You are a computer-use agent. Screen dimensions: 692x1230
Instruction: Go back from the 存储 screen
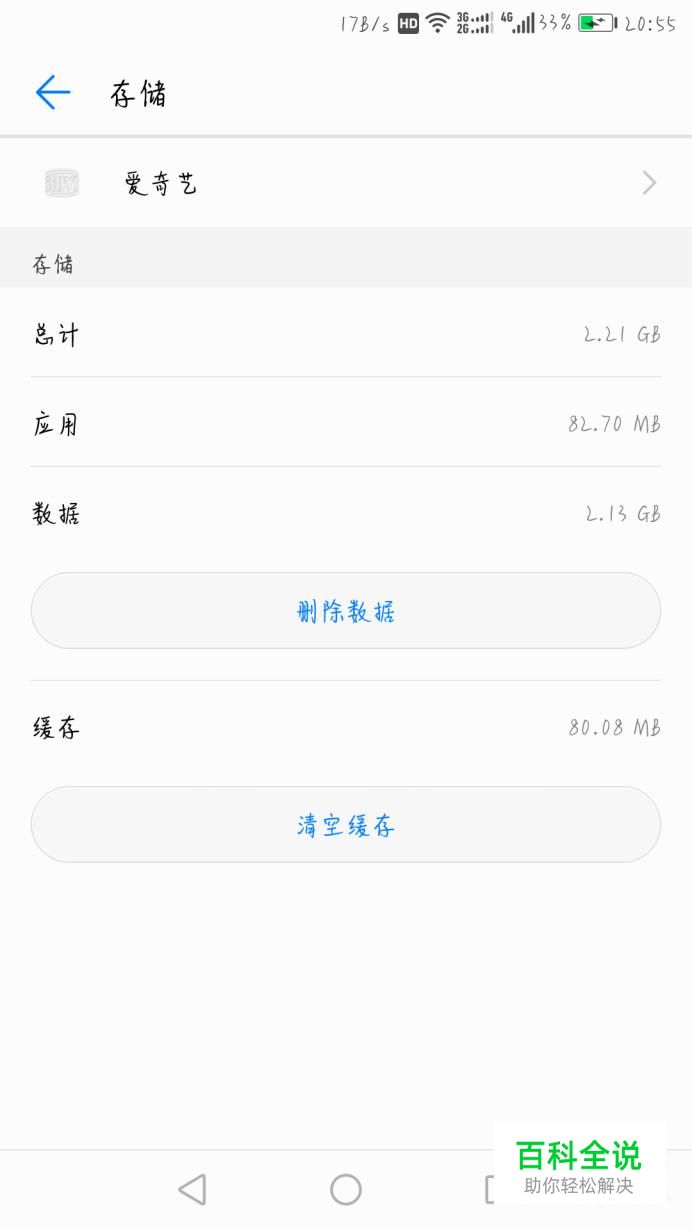[x=53, y=93]
